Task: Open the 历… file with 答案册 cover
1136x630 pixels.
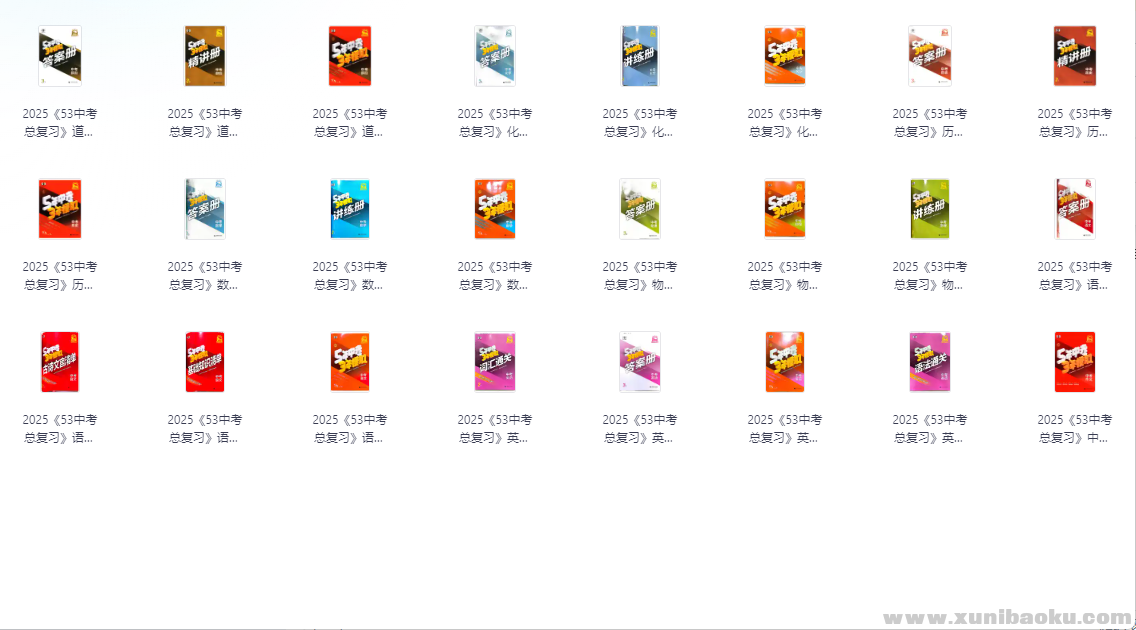Action: (930, 56)
